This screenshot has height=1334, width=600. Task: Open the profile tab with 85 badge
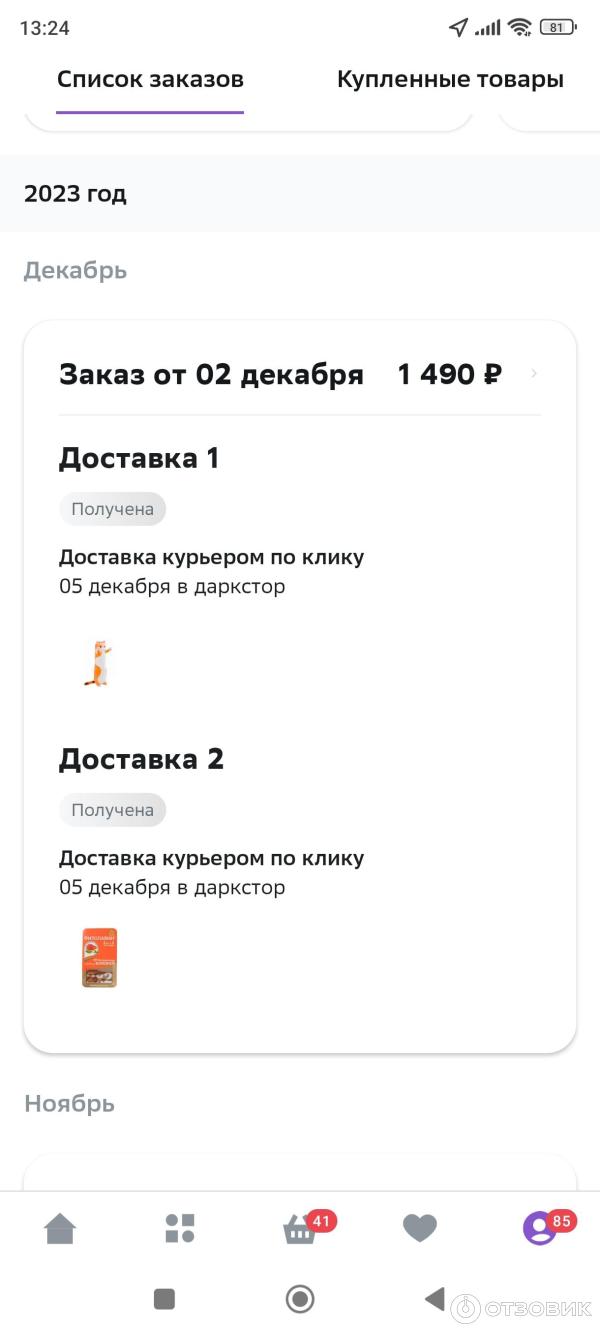point(540,1228)
